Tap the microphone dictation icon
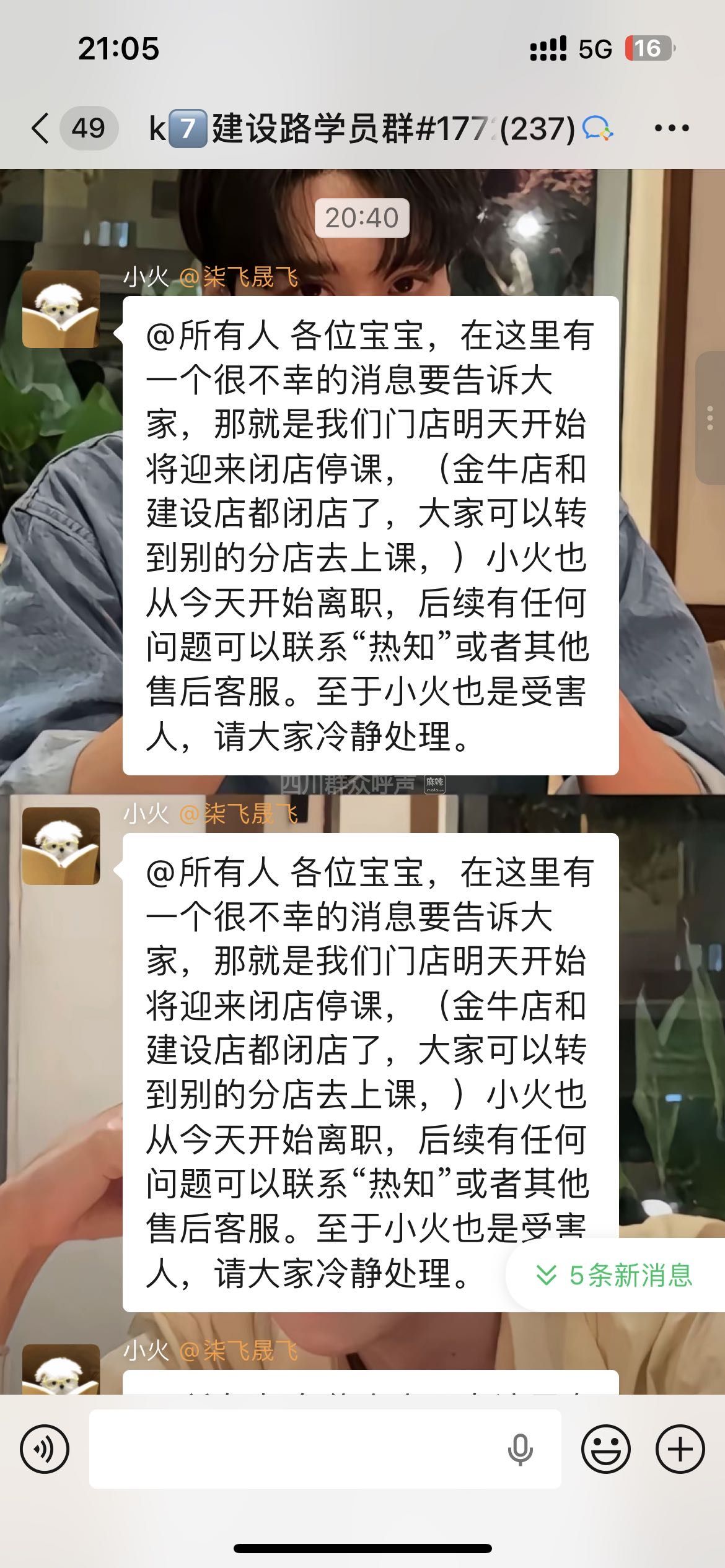This screenshot has width=725, height=1568. click(x=520, y=1449)
